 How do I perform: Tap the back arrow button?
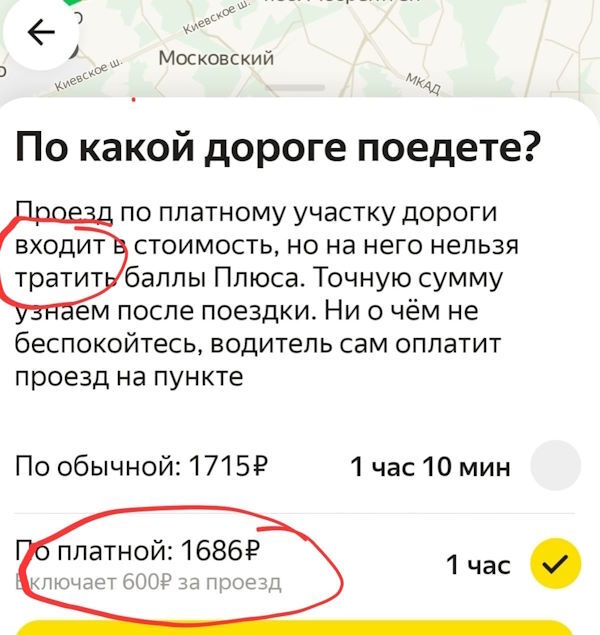(x=41, y=35)
